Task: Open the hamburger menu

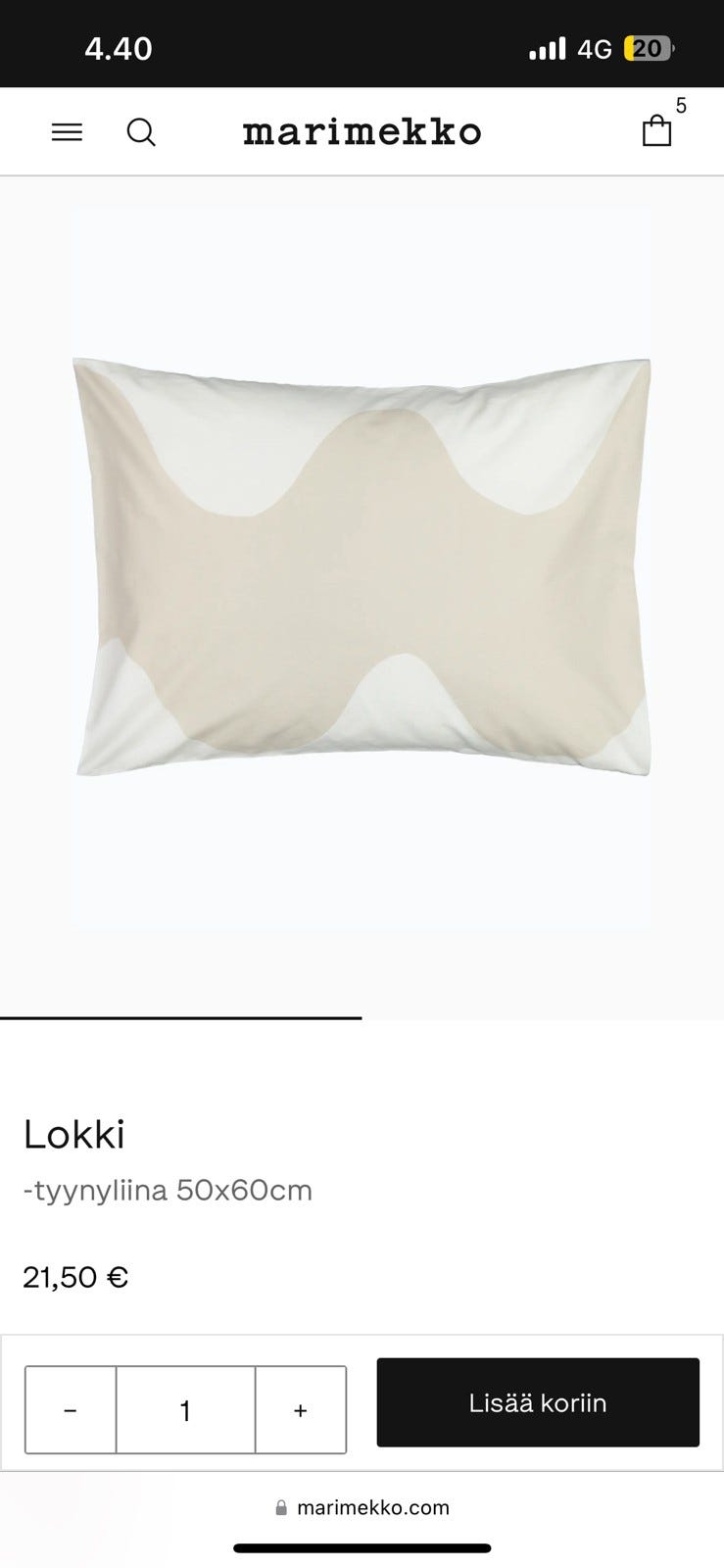Action: [67, 132]
